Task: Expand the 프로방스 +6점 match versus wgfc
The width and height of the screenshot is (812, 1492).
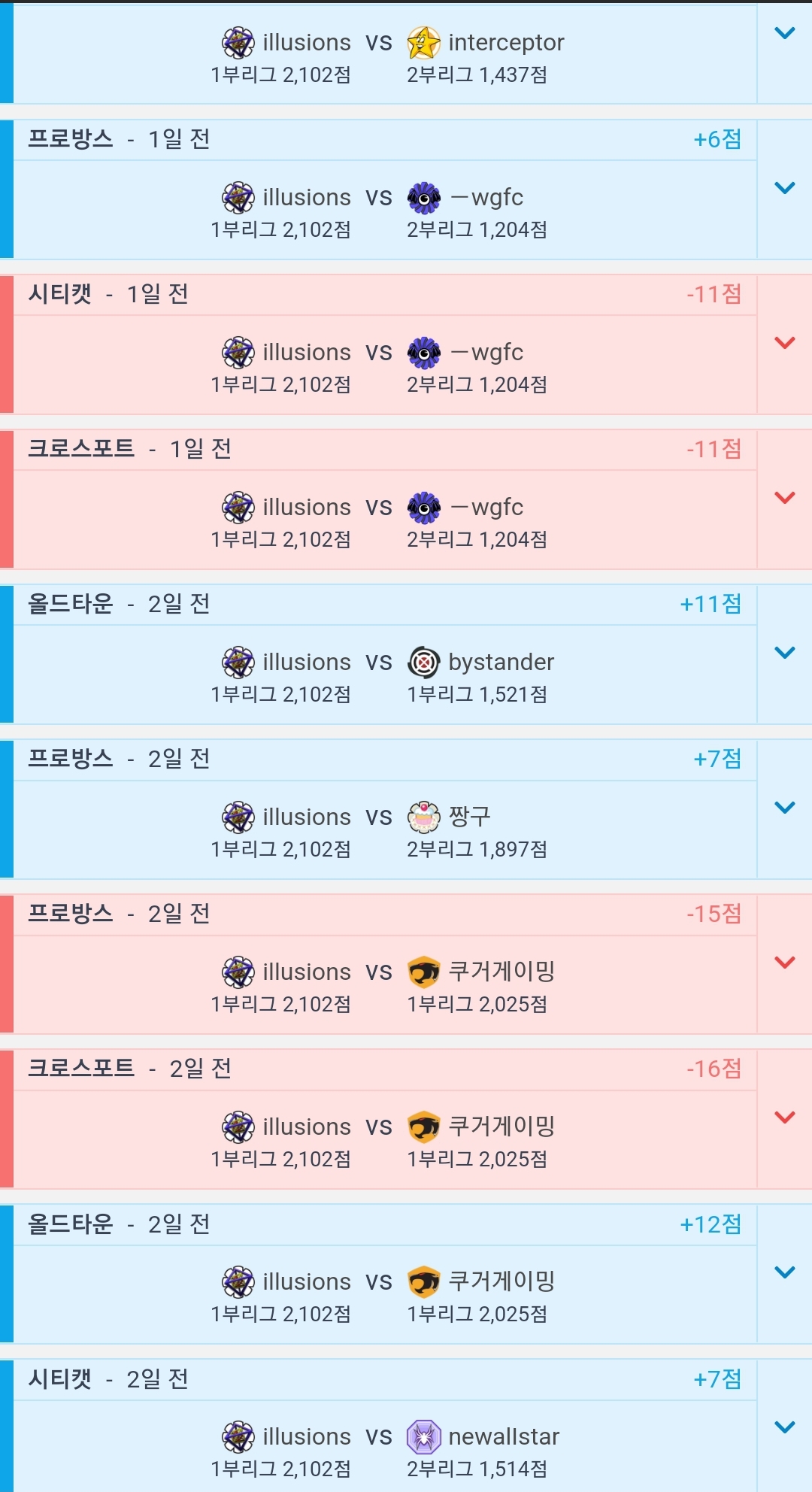Action: tap(784, 188)
